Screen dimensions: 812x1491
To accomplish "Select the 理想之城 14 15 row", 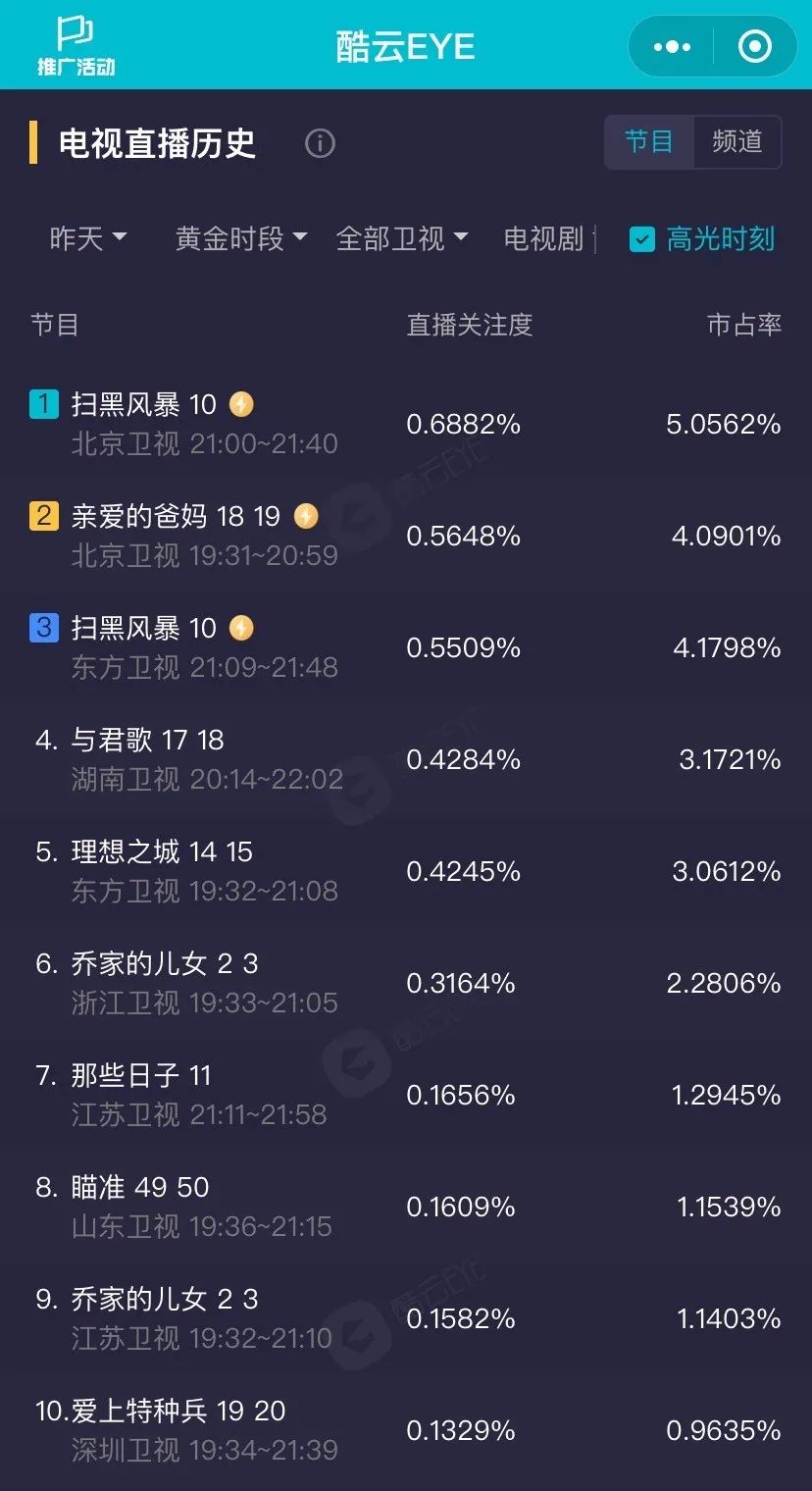I will 162,851.
